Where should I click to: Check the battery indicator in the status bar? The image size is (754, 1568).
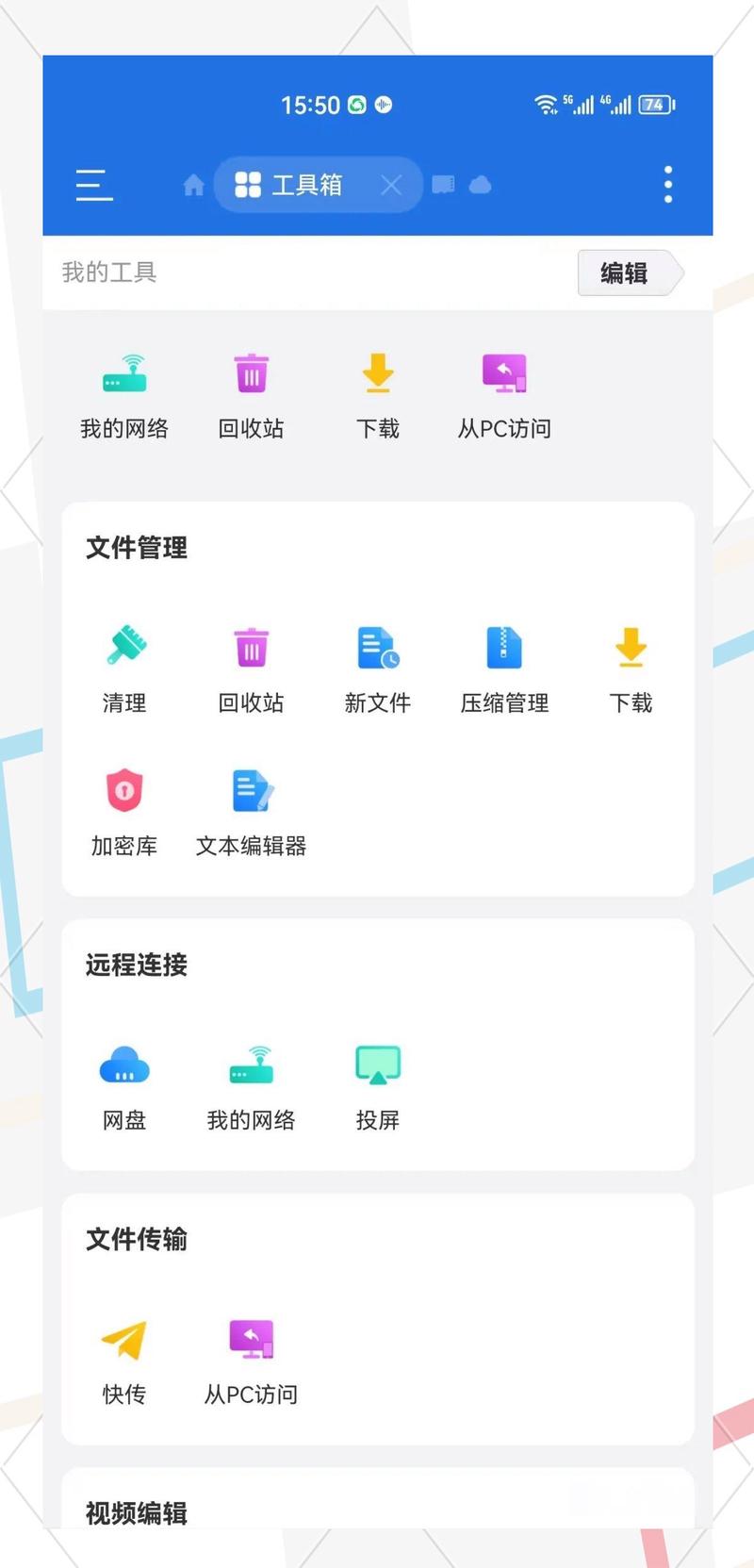653,105
